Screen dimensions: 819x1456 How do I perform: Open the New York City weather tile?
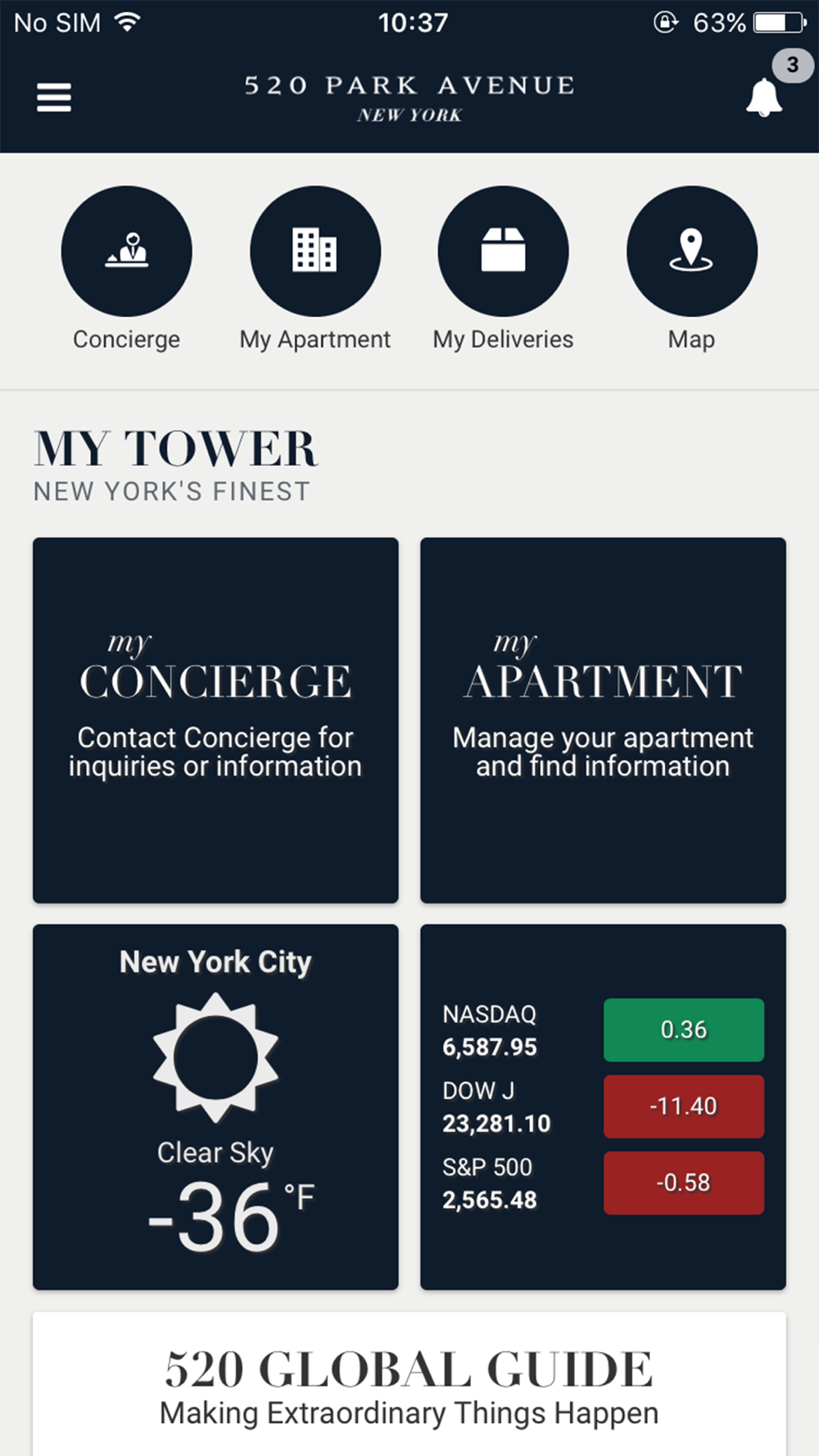click(215, 1107)
